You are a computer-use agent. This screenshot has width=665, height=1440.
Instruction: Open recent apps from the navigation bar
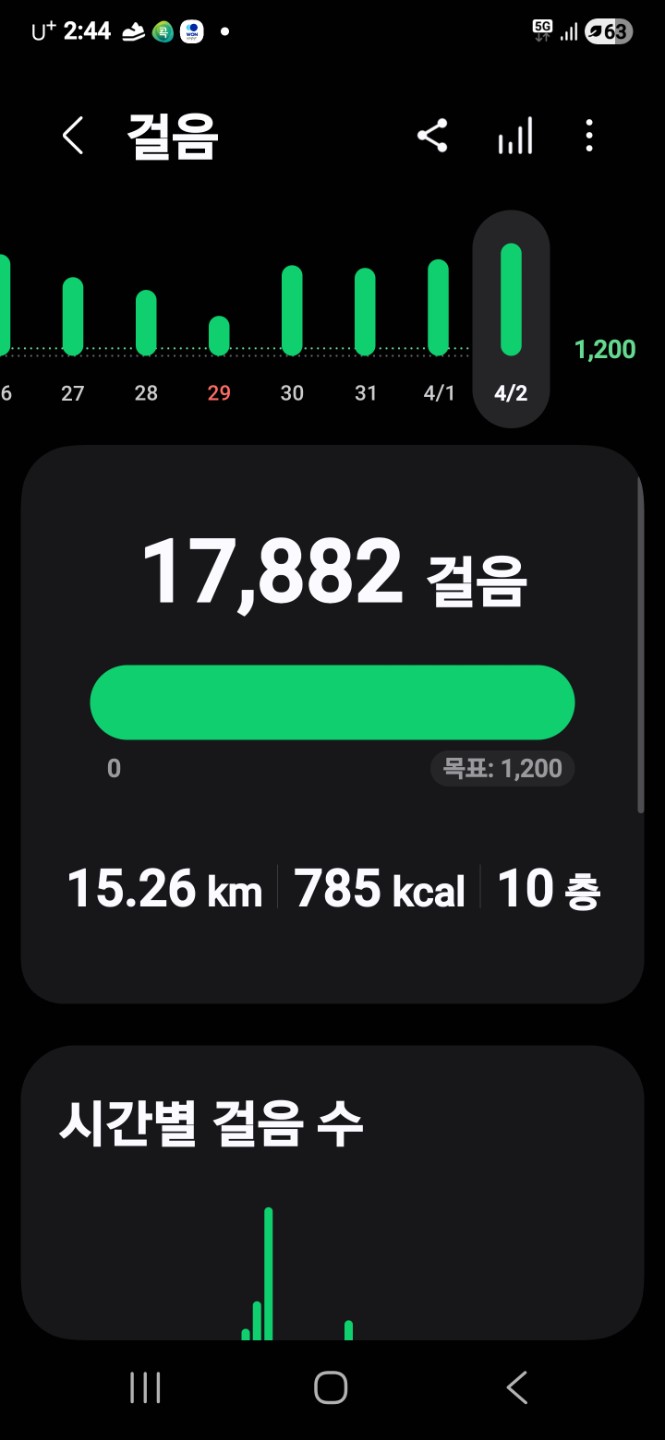point(145,1387)
